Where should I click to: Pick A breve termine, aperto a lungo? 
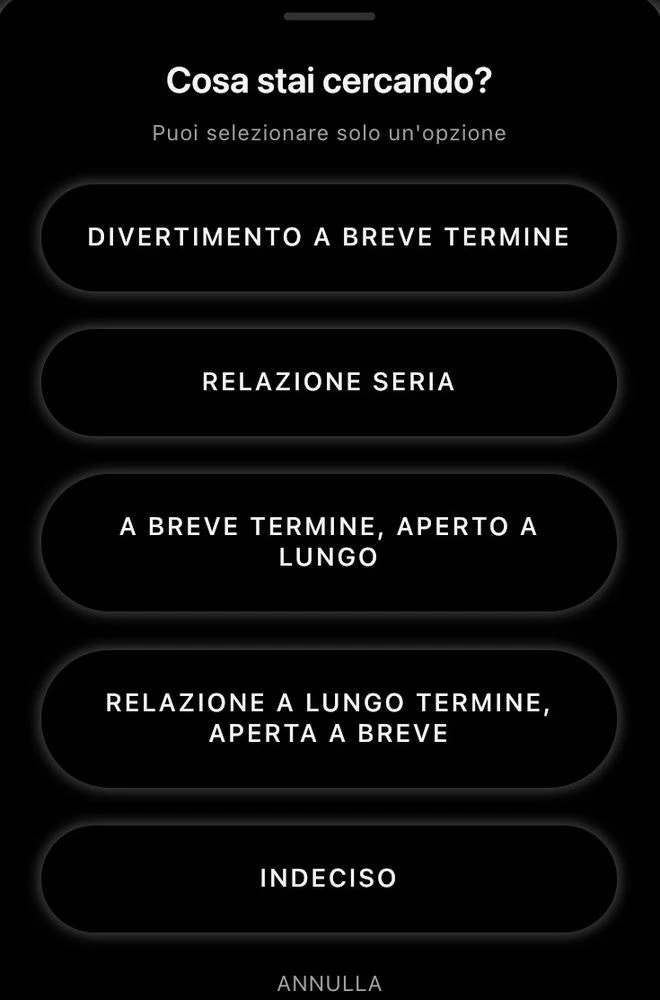(329, 542)
